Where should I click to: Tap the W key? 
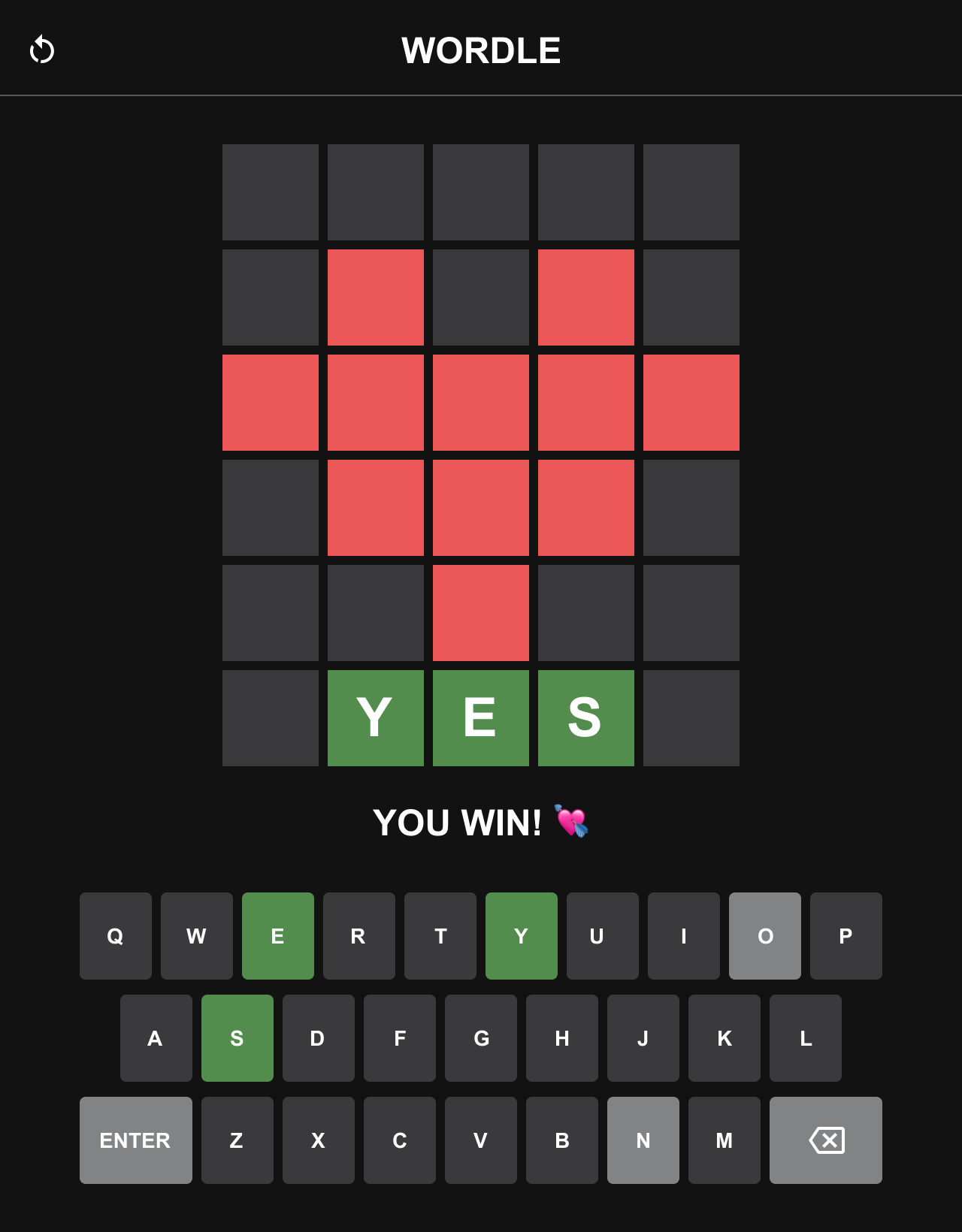click(x=196, y=935)
